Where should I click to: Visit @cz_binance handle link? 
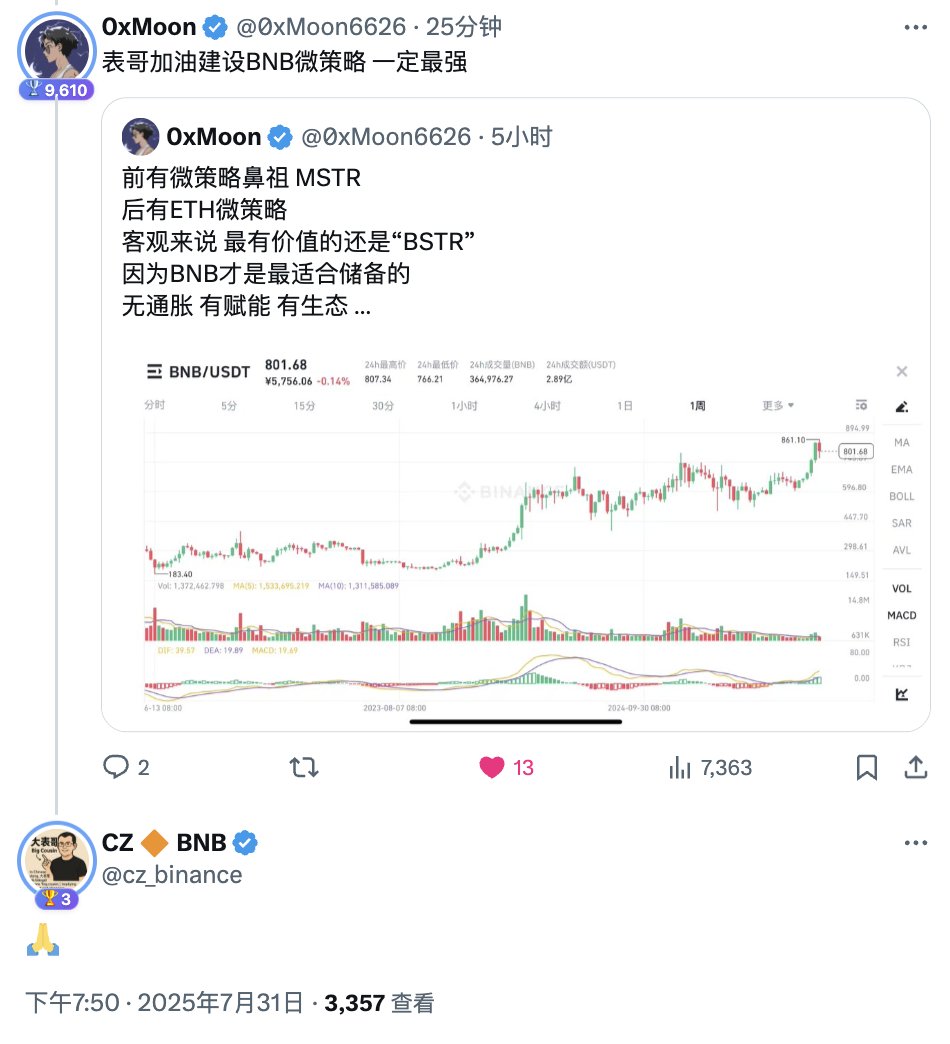click(172, 875)
